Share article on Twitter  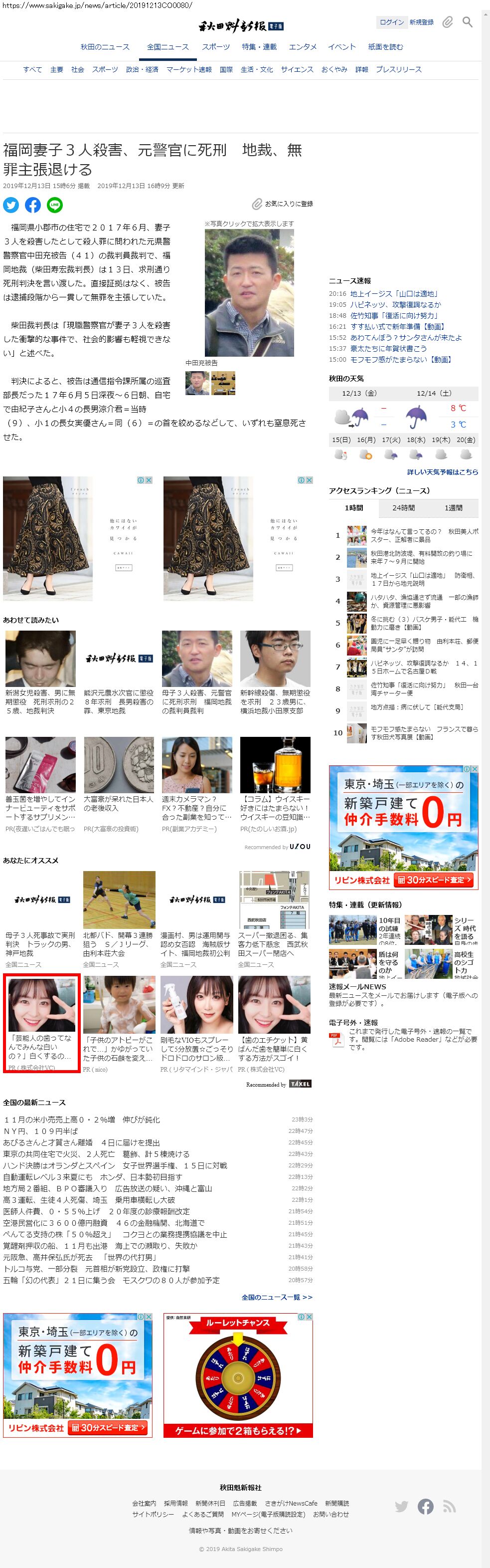[x=11, y=205]
